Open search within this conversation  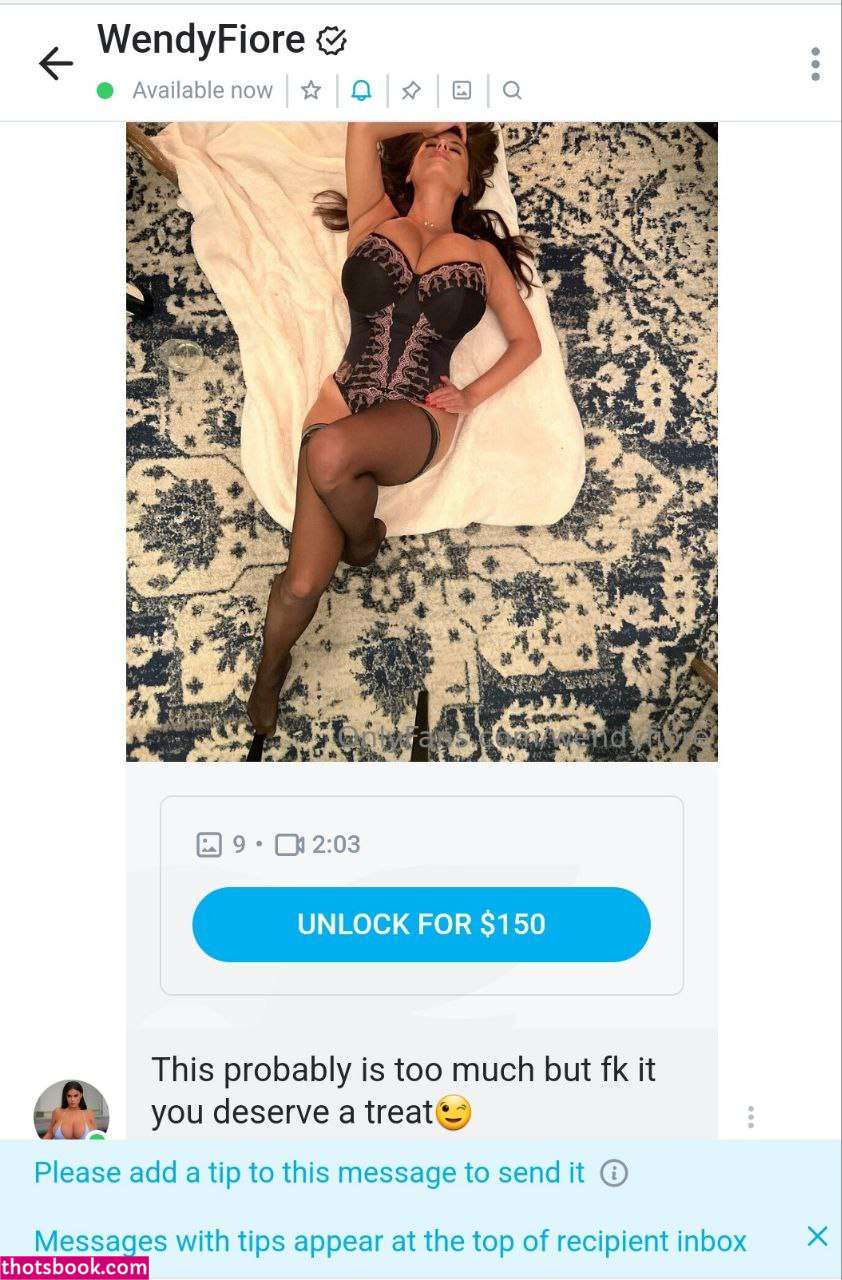point(512,90)
